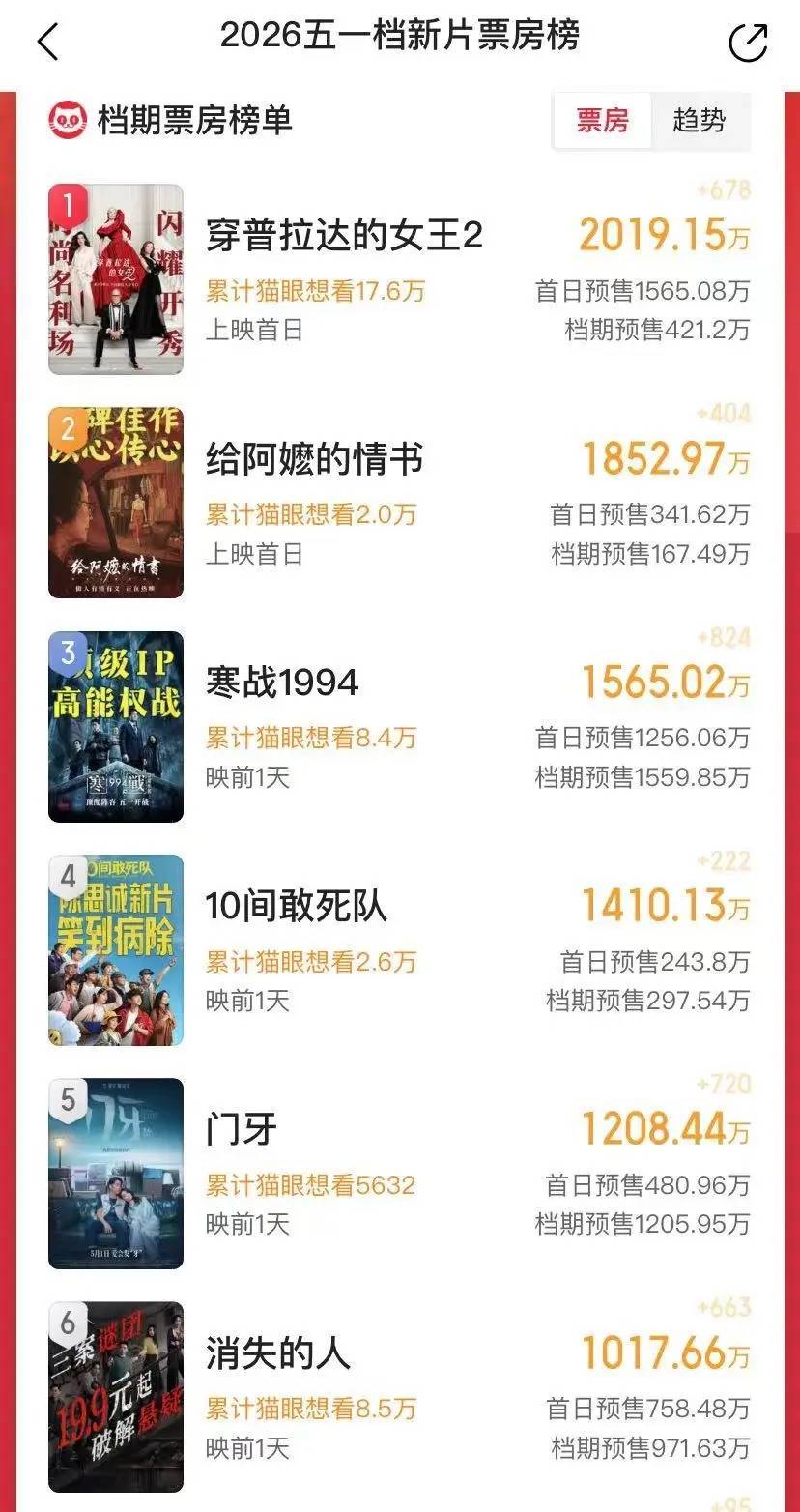
Task: Select the 票房 segment
Action: [x=603, y=121]
